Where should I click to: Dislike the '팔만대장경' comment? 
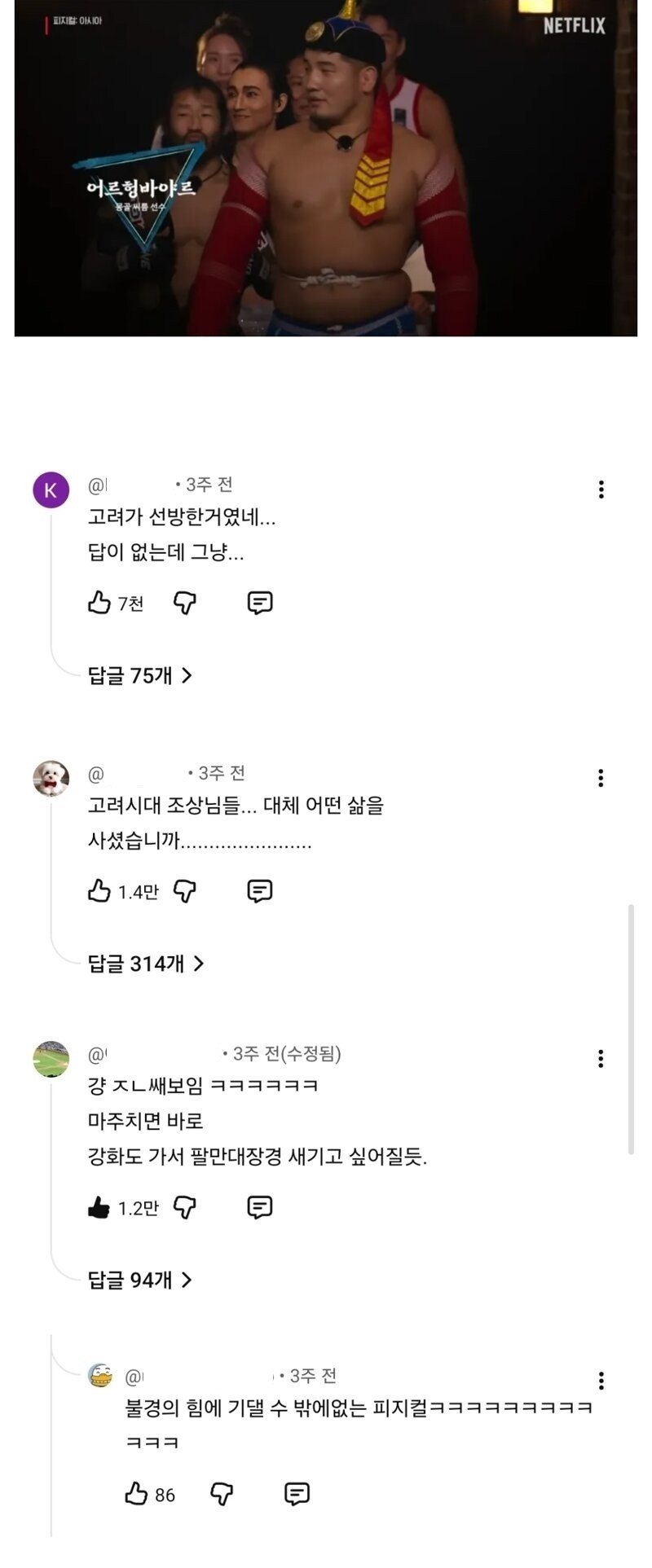186,1207
